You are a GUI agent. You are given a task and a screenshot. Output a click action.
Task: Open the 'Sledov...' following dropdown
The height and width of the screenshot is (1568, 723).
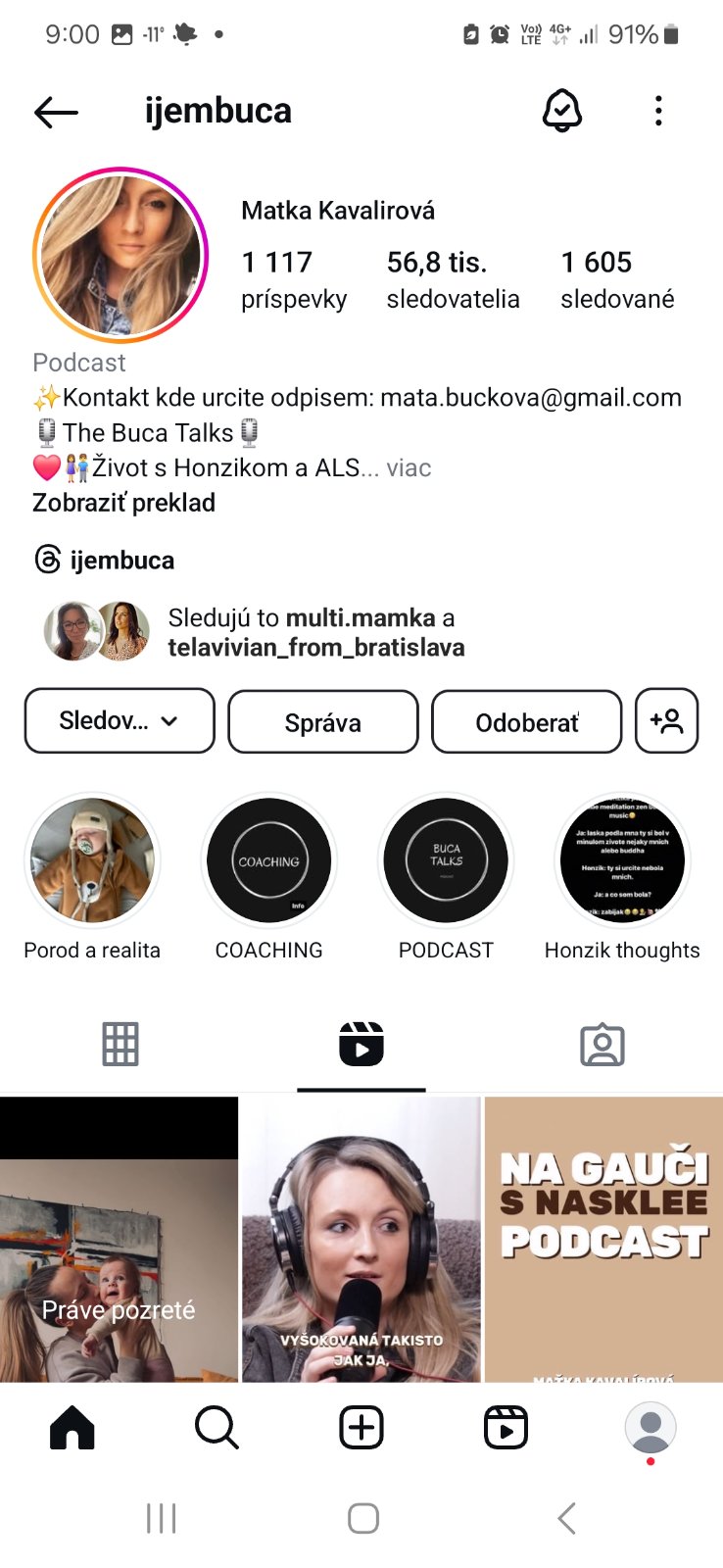[120, 721]
